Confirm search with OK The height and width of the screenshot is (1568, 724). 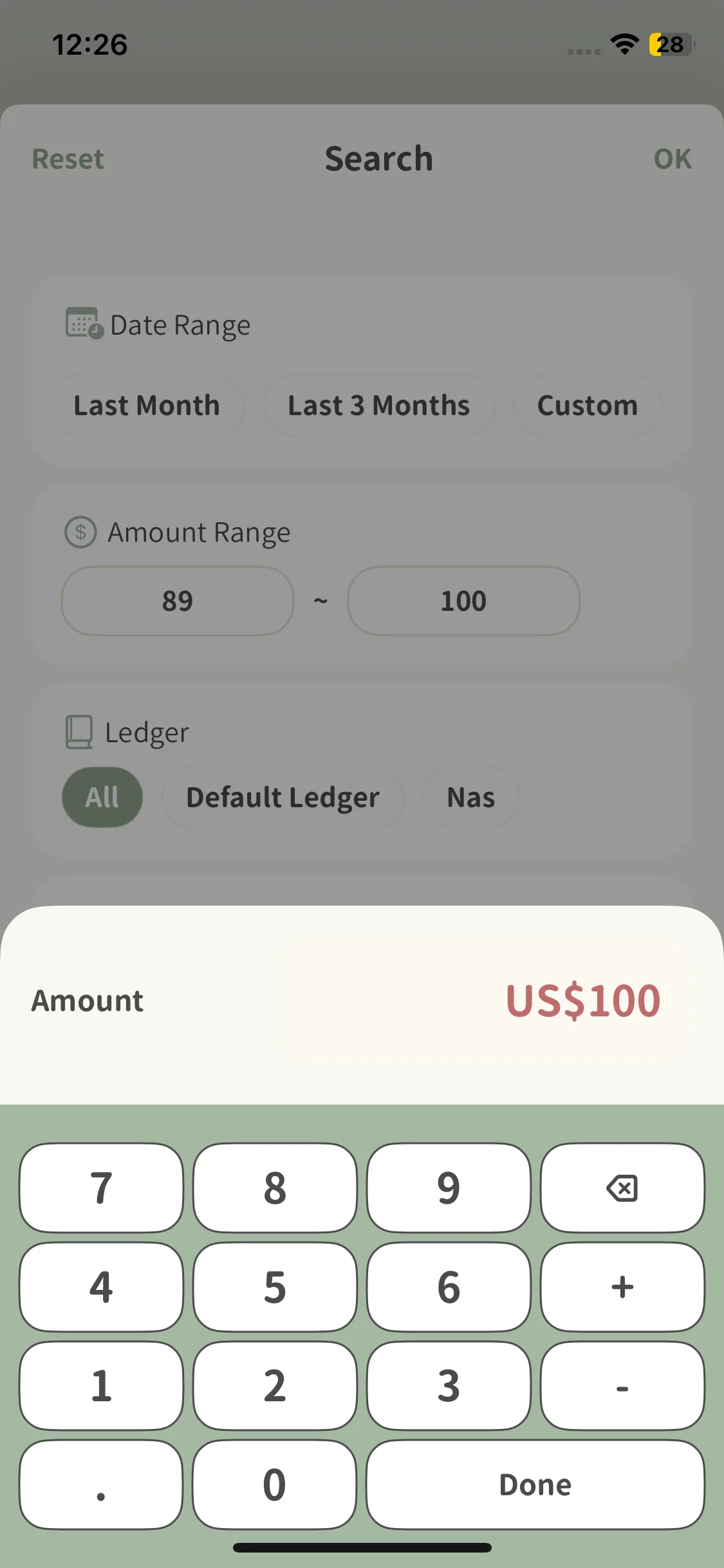tap(672, 159)
